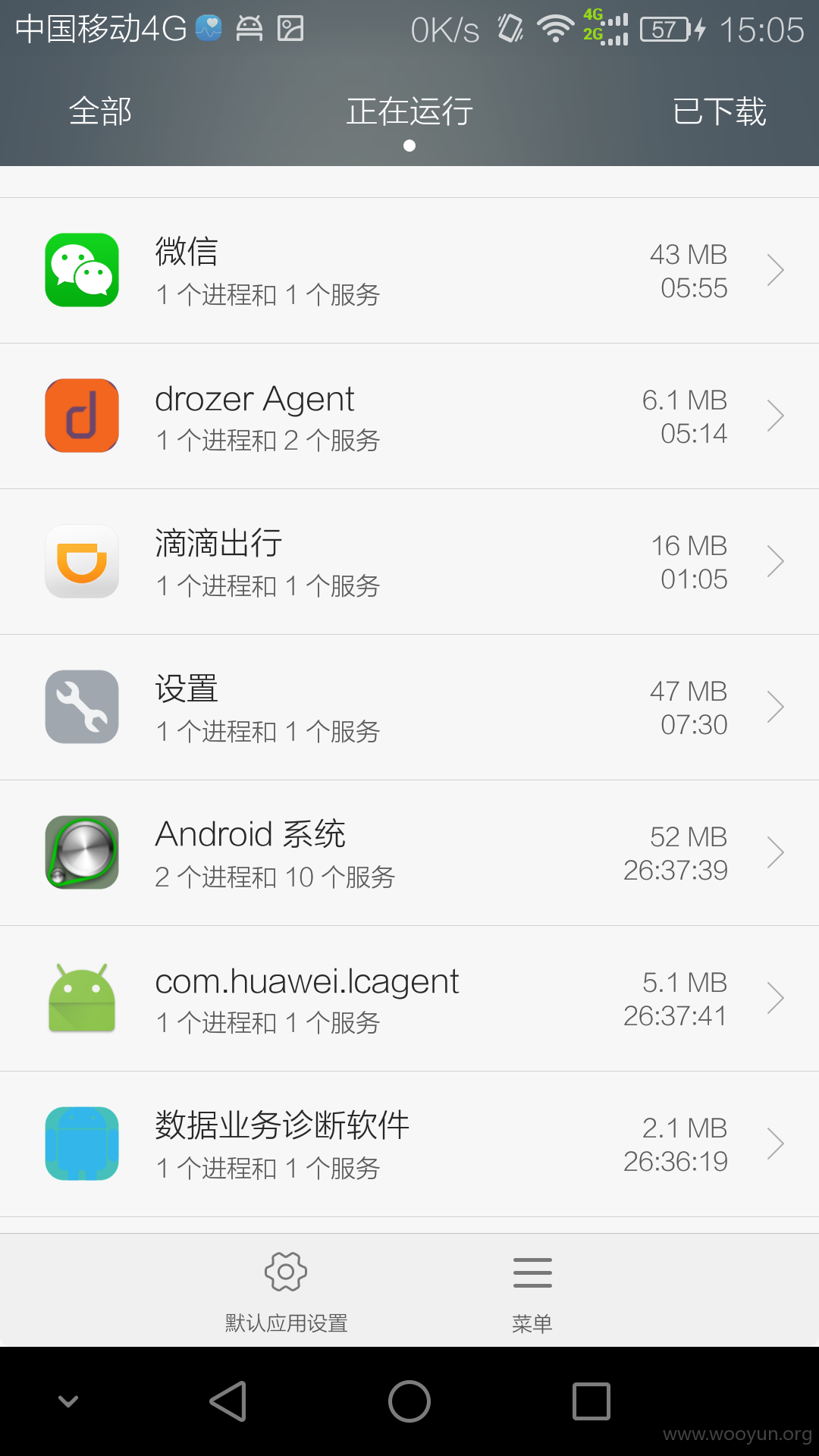
Task: Open the drozer Agent row
Action: 409,416
